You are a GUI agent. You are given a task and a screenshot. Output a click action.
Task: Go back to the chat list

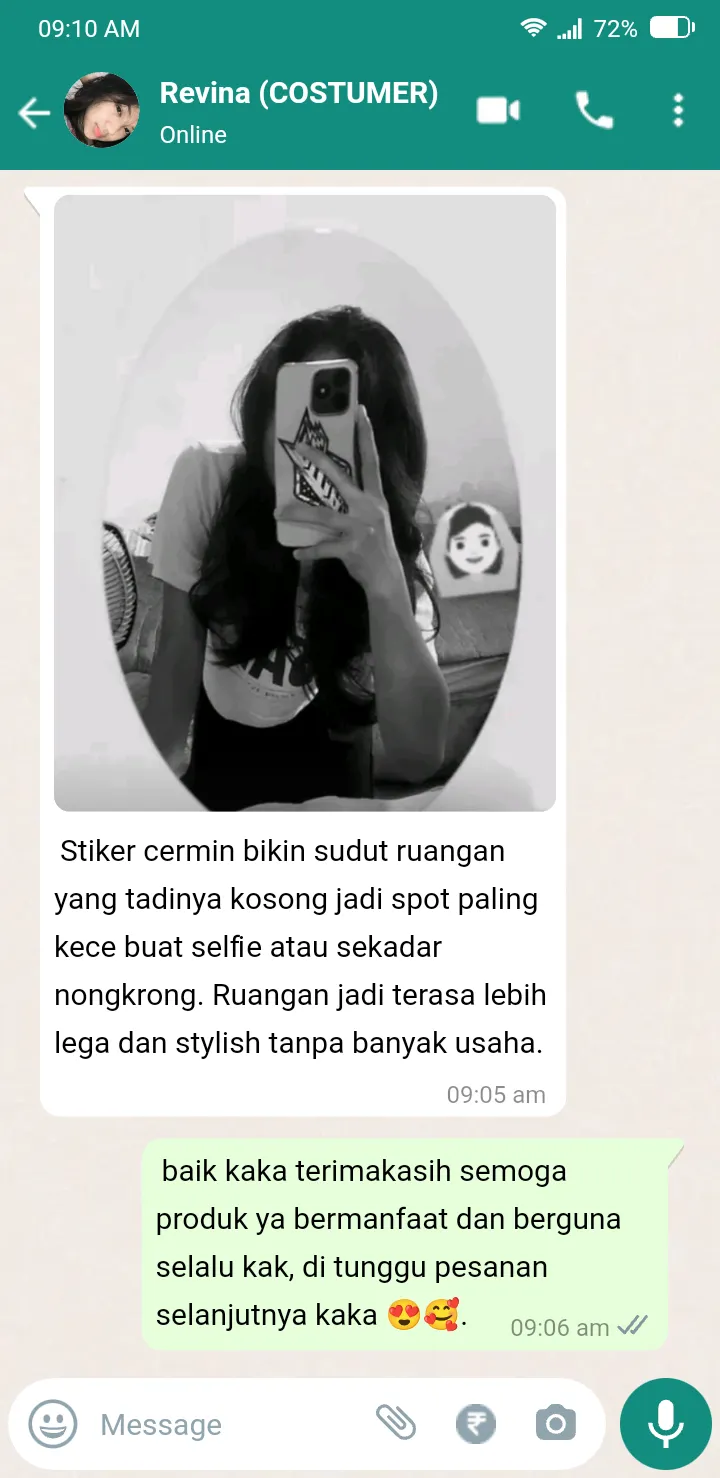point(34,113)
